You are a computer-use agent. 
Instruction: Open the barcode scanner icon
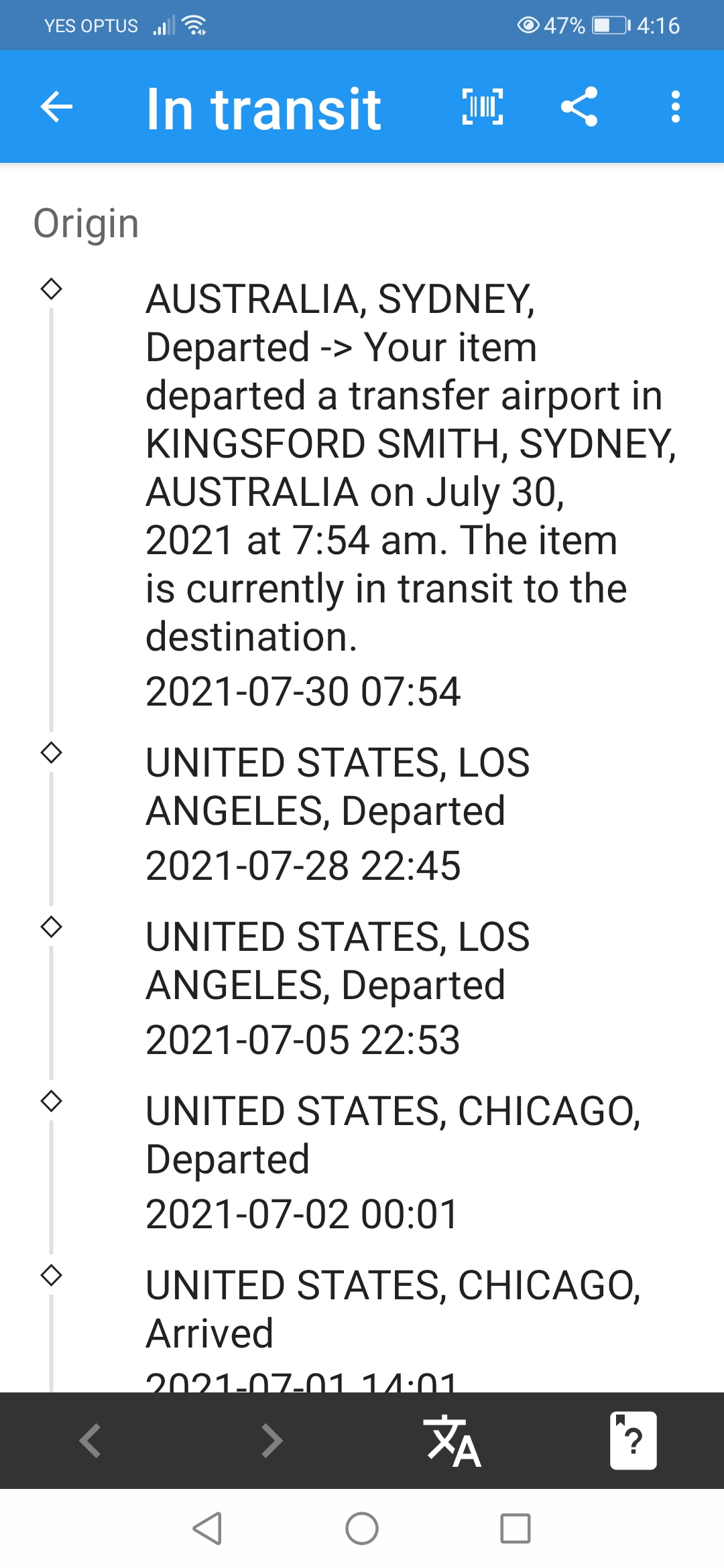pyautogui.click(x=483, y=107)
